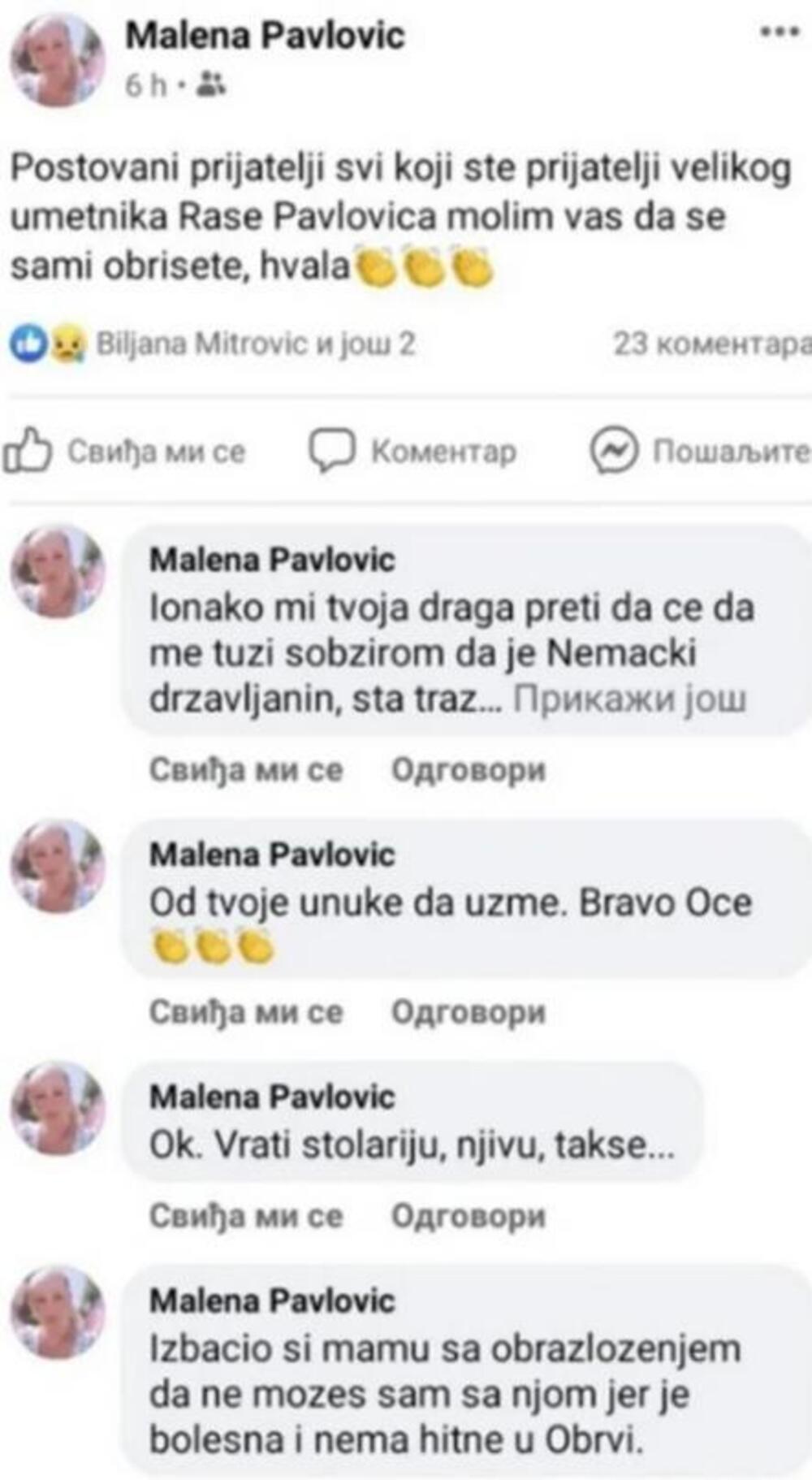Image resolution: width=812 pixels, height=1480 pixels.
Task: Like the 'Vrati stolariju' comment
Action: click(x=246, y=1216)
